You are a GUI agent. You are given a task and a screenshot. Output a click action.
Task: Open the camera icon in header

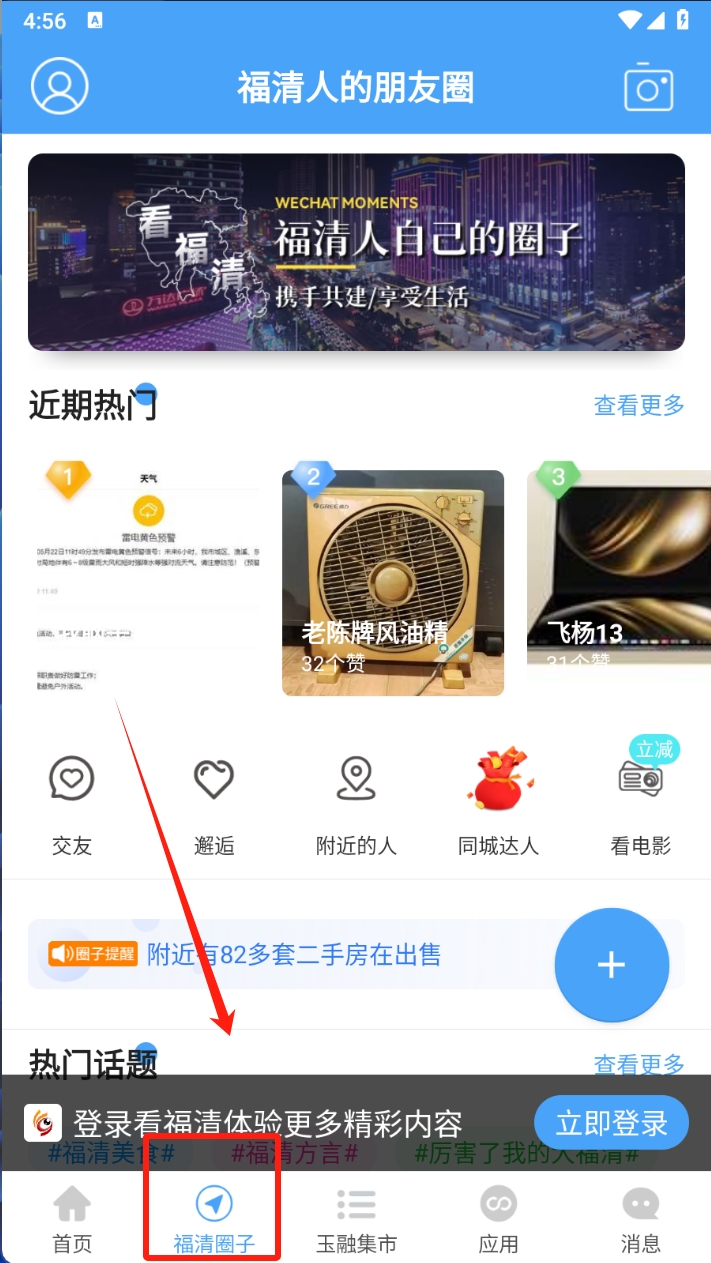[648, 87]
